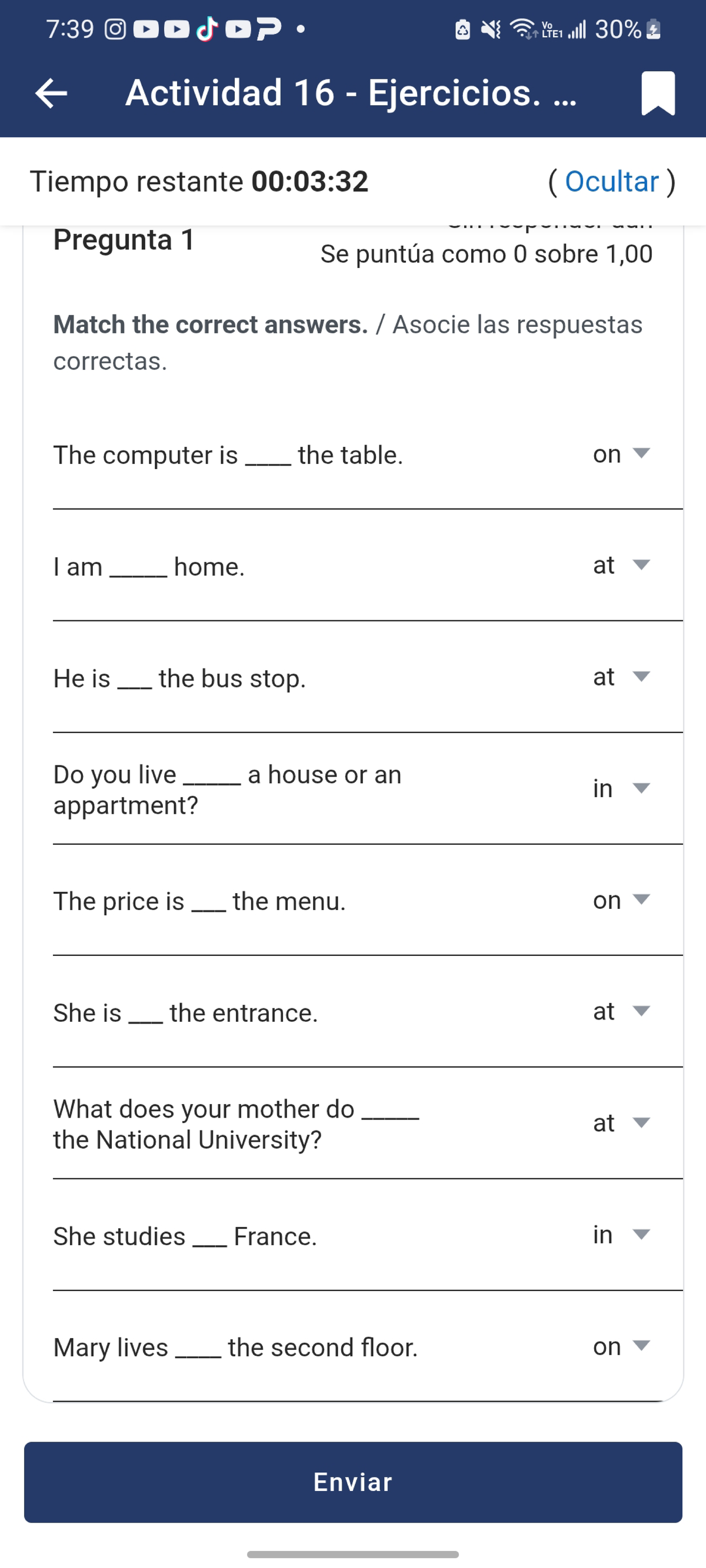Open dropdown for 'She is ___ the entrance'
Viewport: 706px width, 1568px height.
(x=622, y=1012)
